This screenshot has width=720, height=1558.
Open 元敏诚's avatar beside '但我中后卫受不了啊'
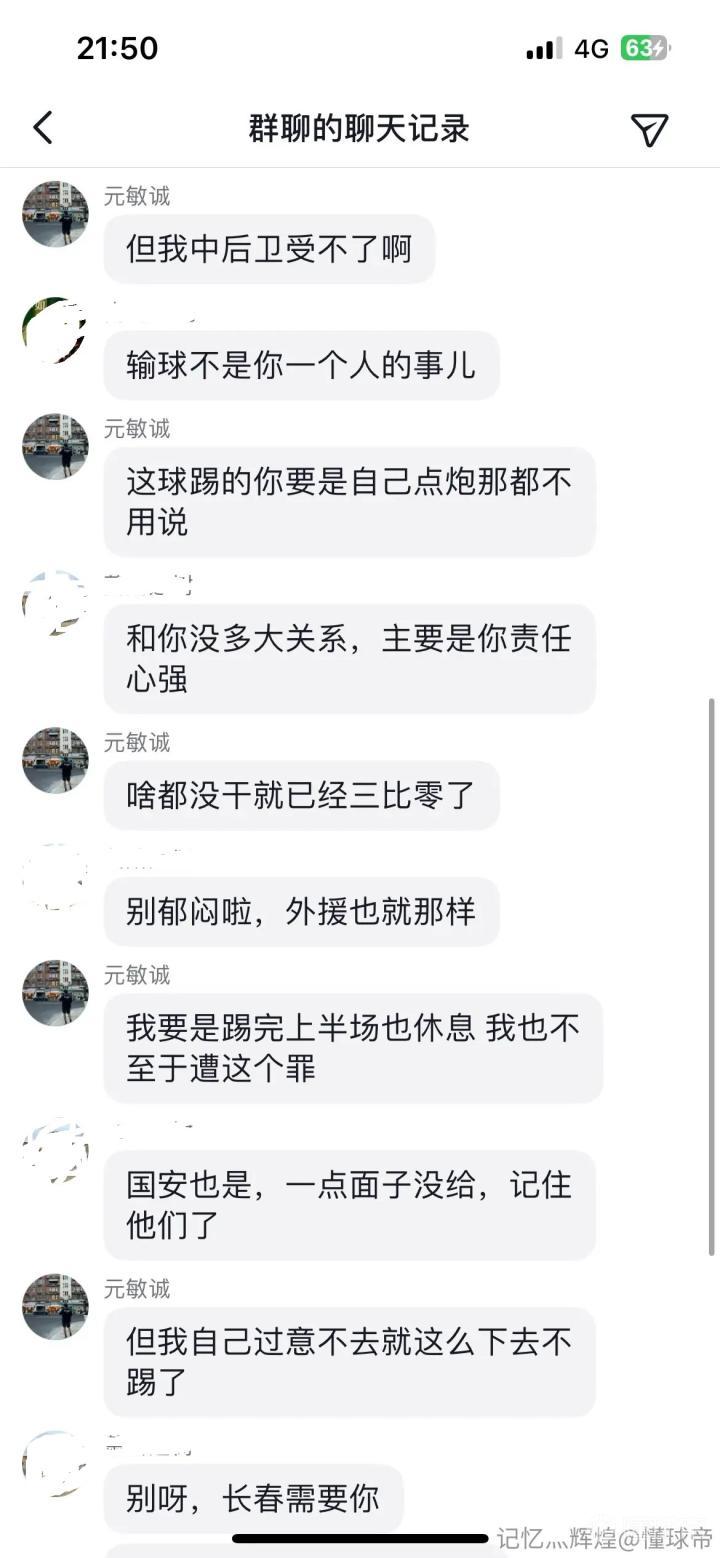(x=55, y=214)
